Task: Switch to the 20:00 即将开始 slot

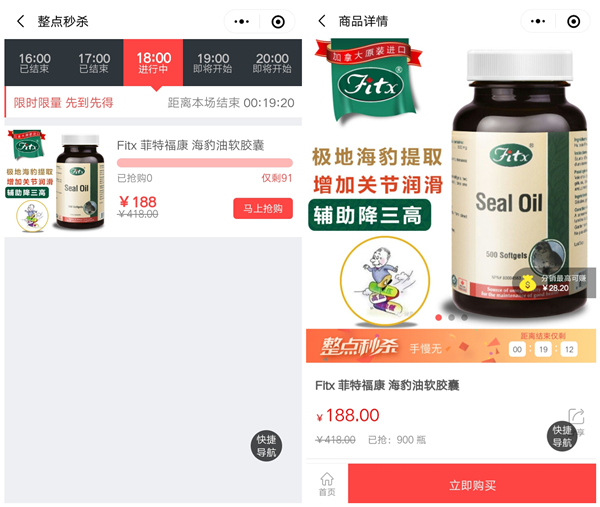Action: coord(271,64)
